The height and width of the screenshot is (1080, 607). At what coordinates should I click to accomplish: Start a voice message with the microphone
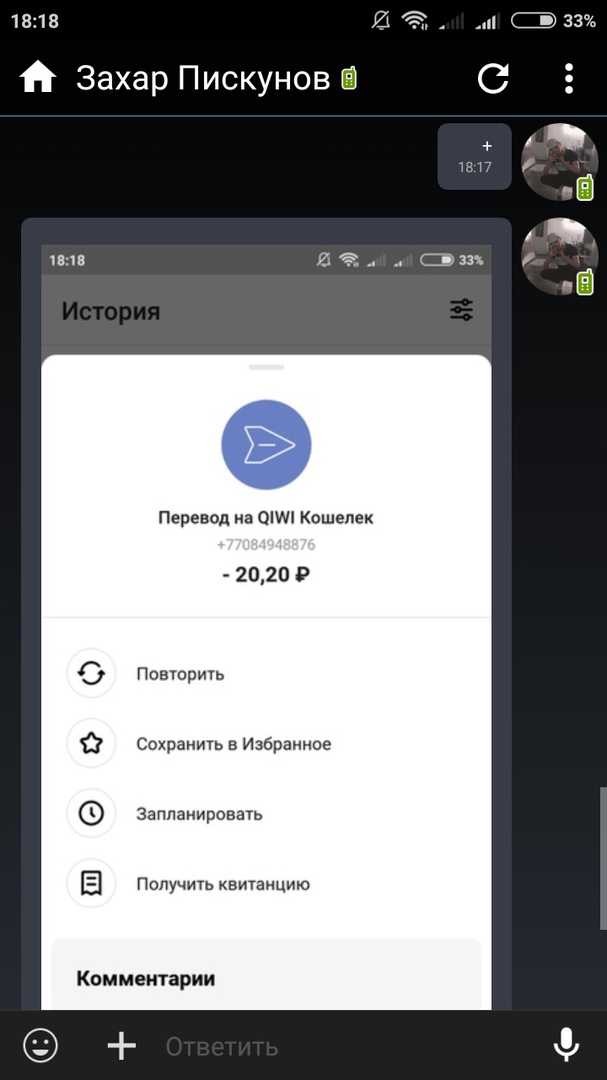(566, 1046)
